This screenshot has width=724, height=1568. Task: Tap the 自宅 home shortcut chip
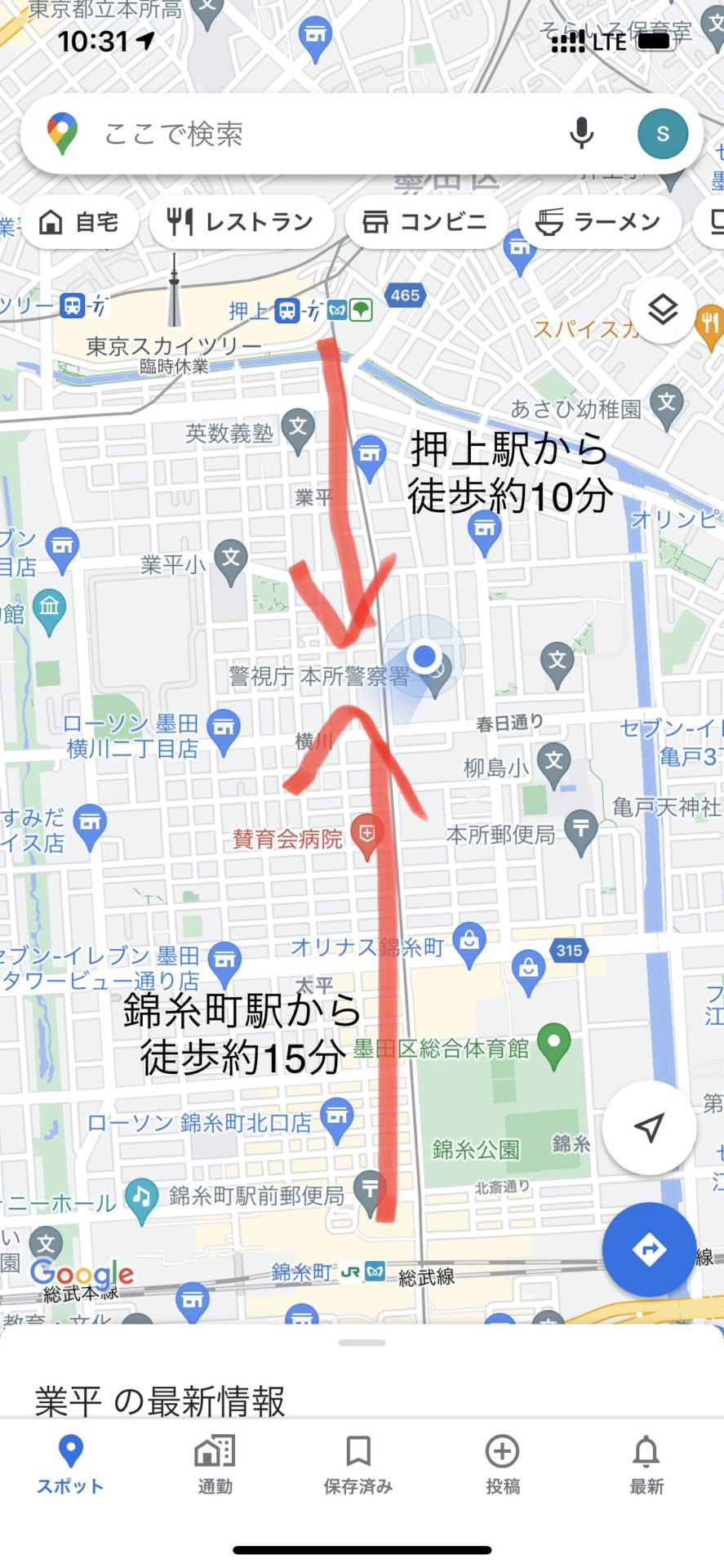[x=79, y=221]
